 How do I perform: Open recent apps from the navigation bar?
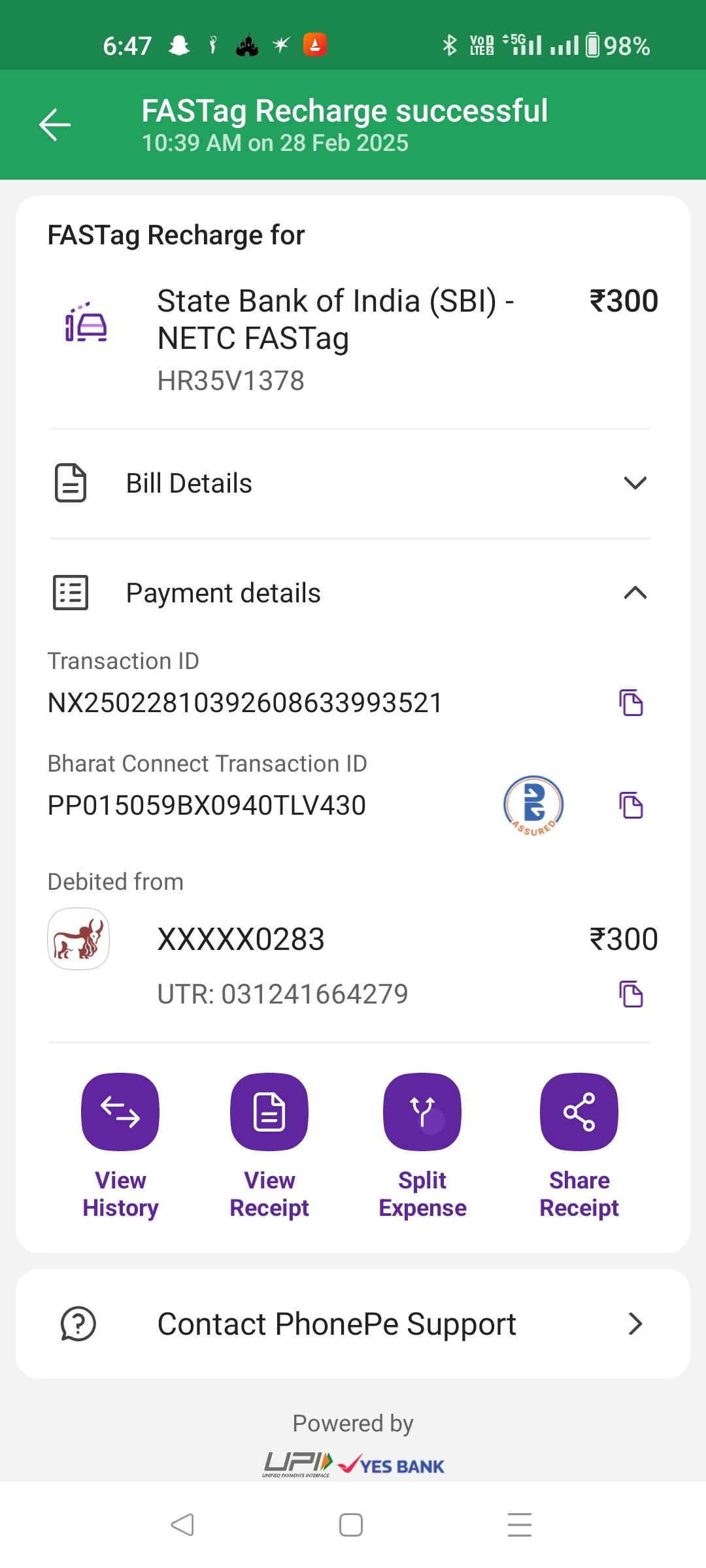[520, 1525]
